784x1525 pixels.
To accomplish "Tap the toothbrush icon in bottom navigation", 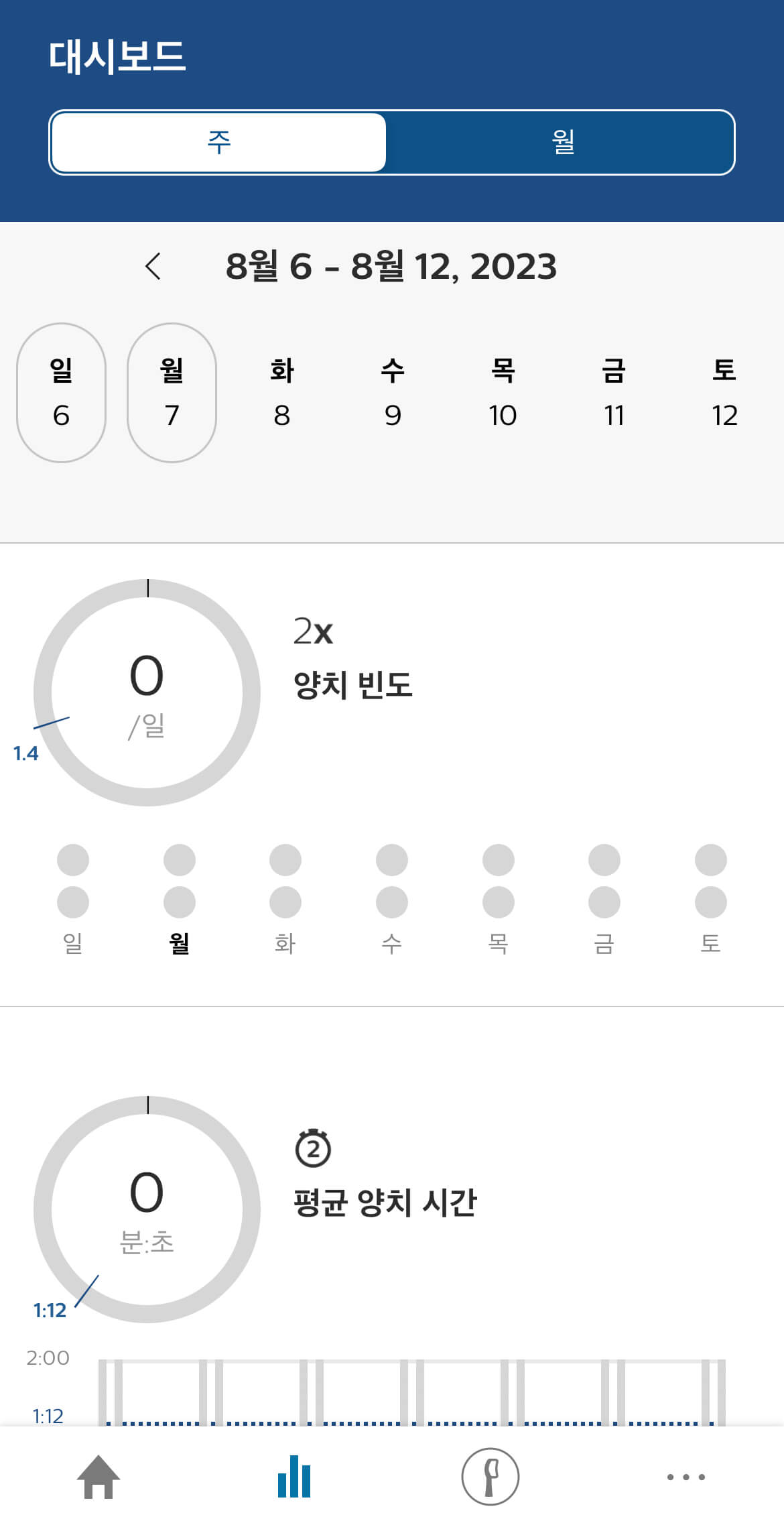I will [x=490, y=1476].
